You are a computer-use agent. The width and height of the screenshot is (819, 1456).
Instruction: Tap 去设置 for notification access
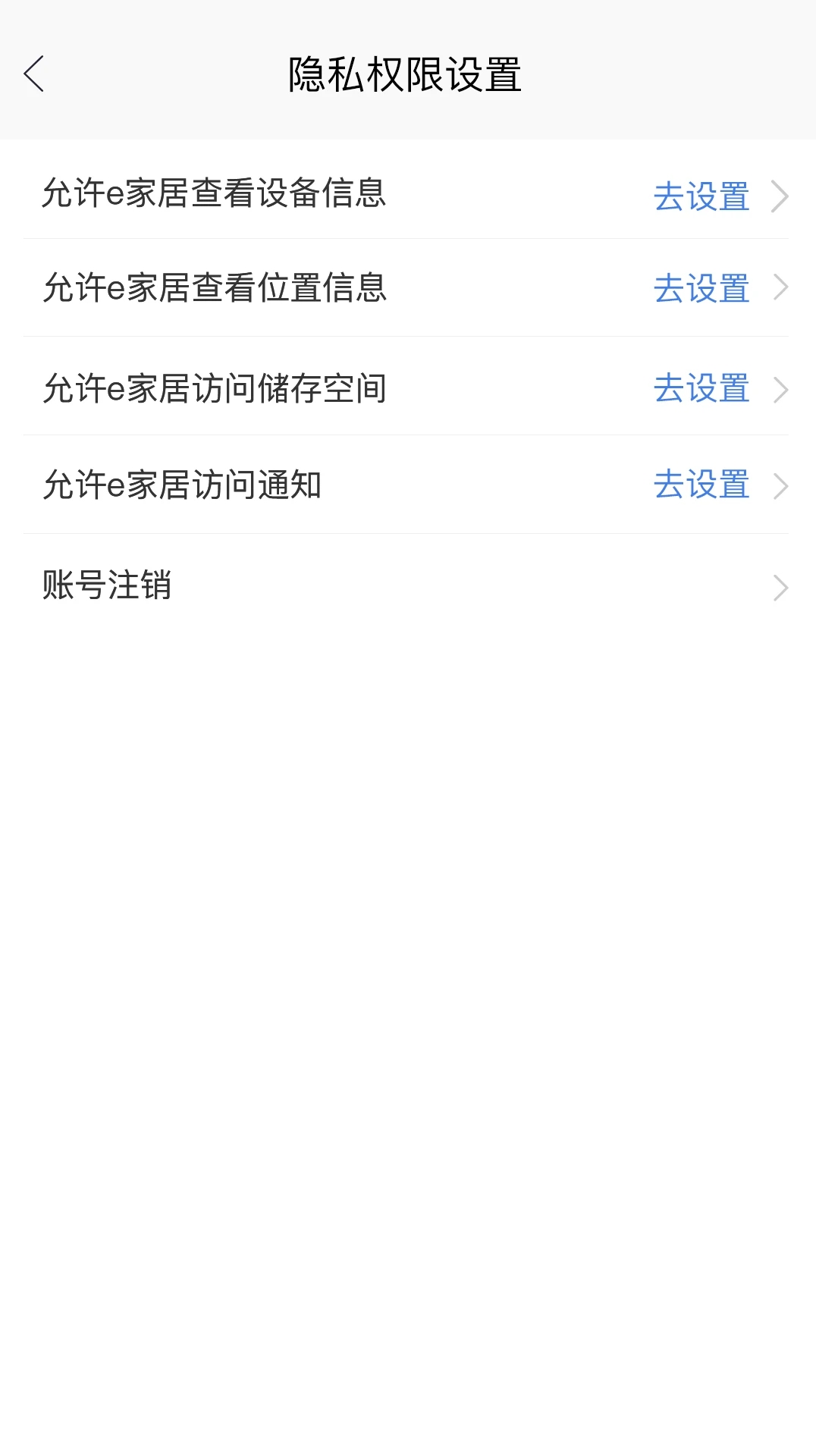[x=701, y=487]
